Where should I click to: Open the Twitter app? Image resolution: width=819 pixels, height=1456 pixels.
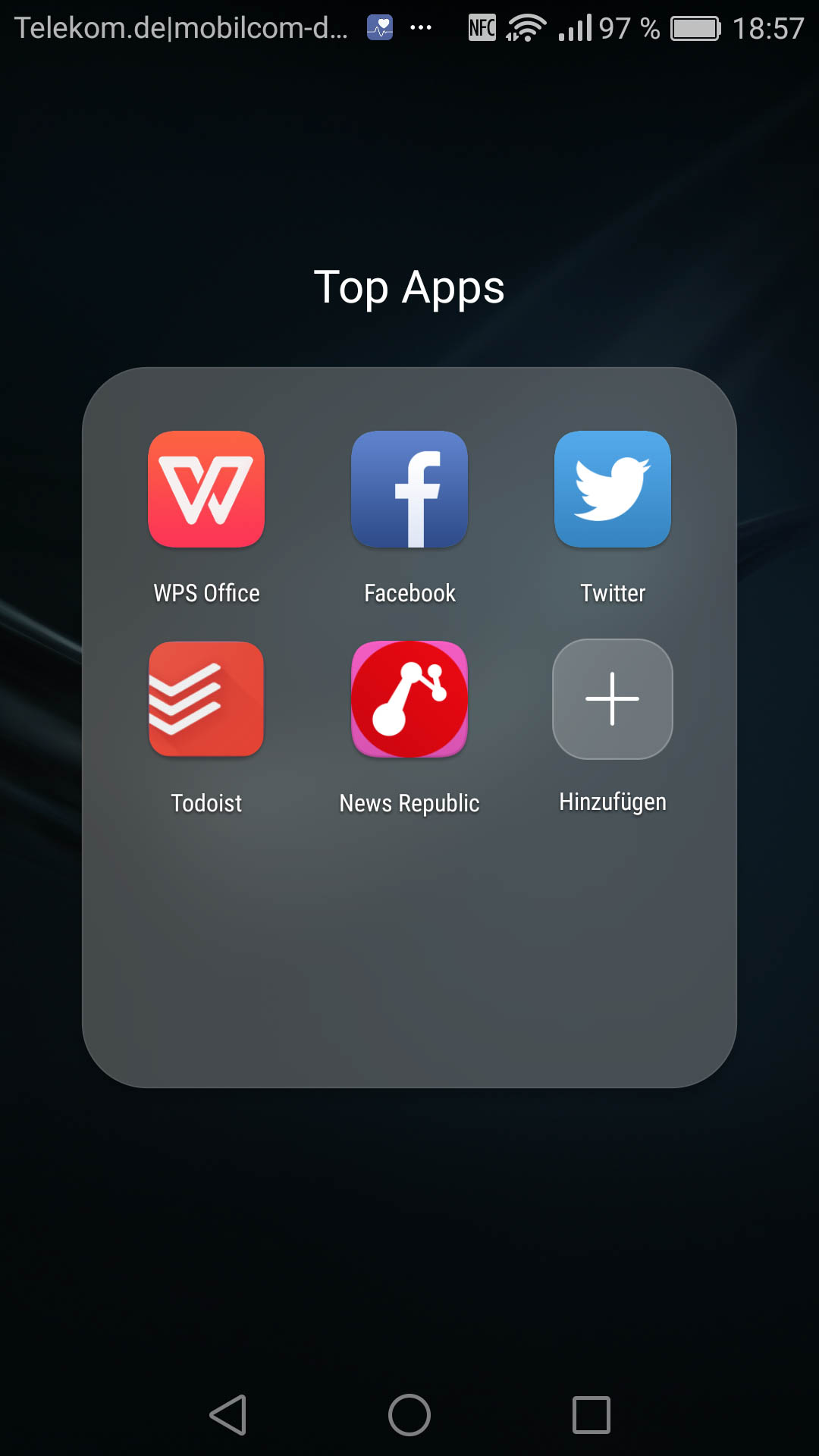[613, 489]
